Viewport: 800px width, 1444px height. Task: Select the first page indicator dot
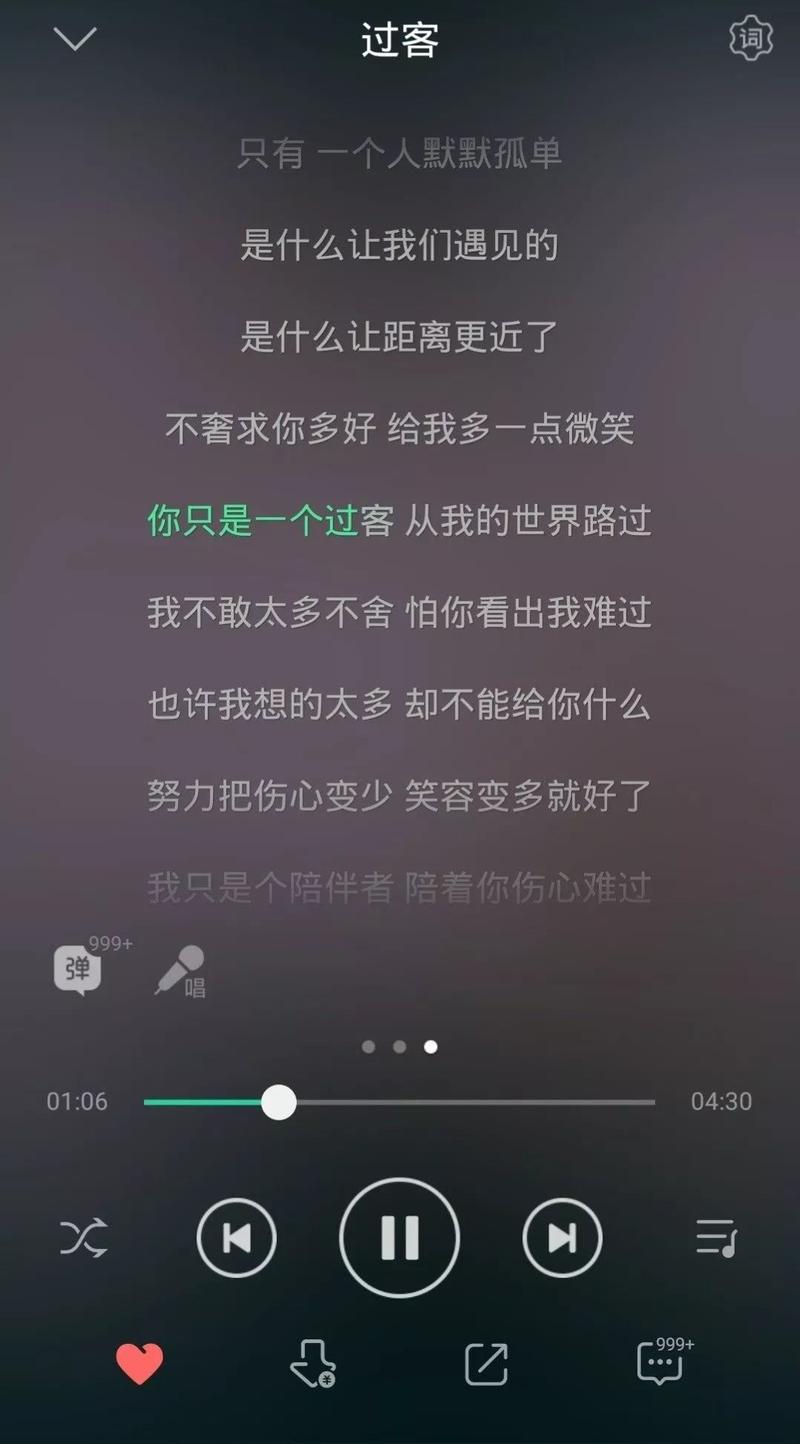pyautogui.click(x=370, y=1047)
